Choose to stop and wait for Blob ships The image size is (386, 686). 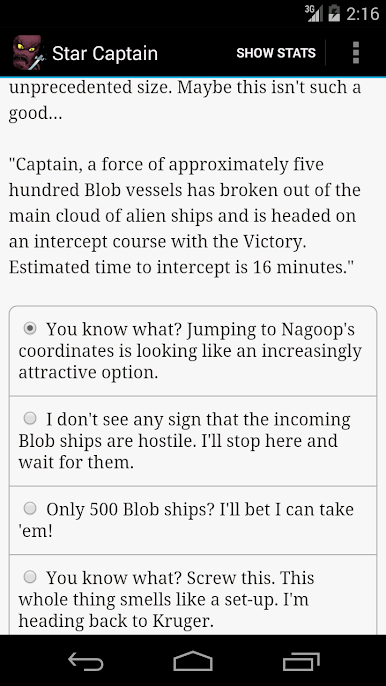(x=193, y=441)
